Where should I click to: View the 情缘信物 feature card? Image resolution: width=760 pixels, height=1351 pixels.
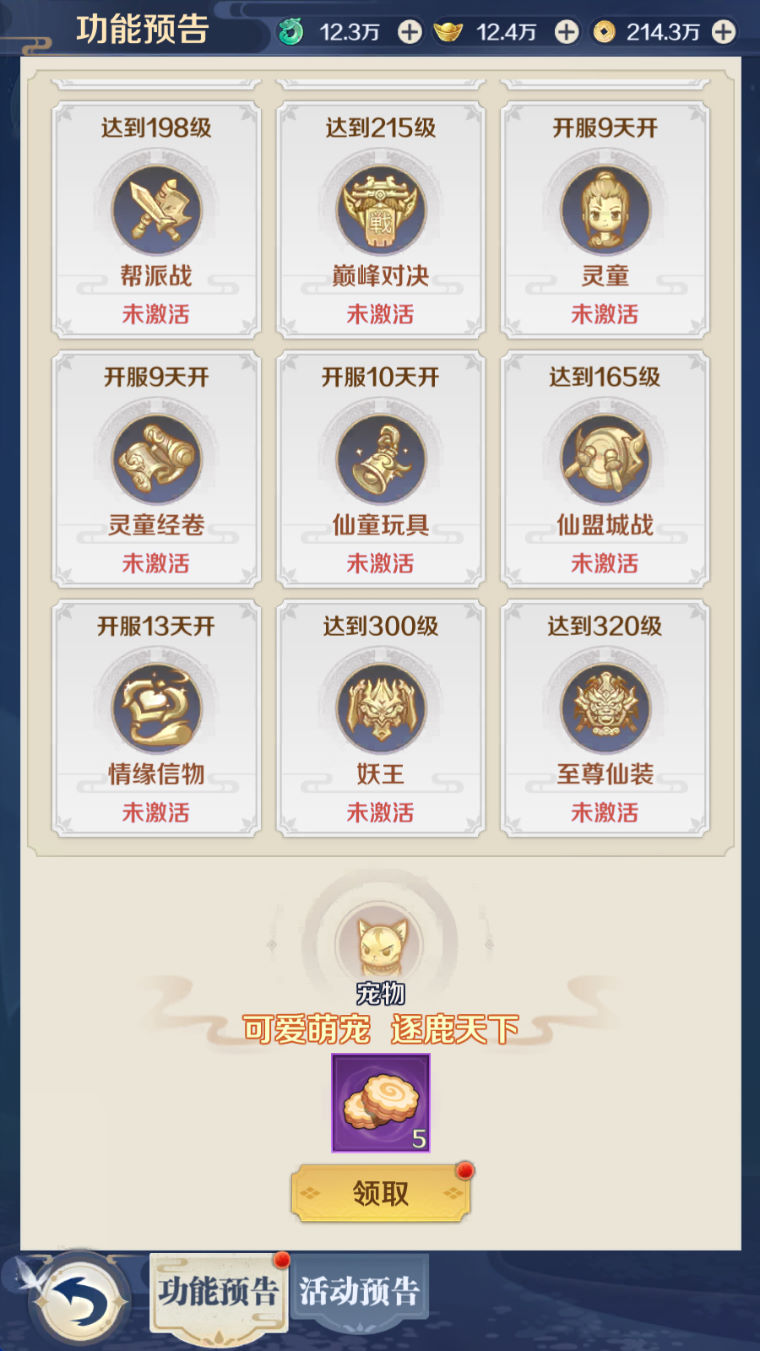point(156,718)
